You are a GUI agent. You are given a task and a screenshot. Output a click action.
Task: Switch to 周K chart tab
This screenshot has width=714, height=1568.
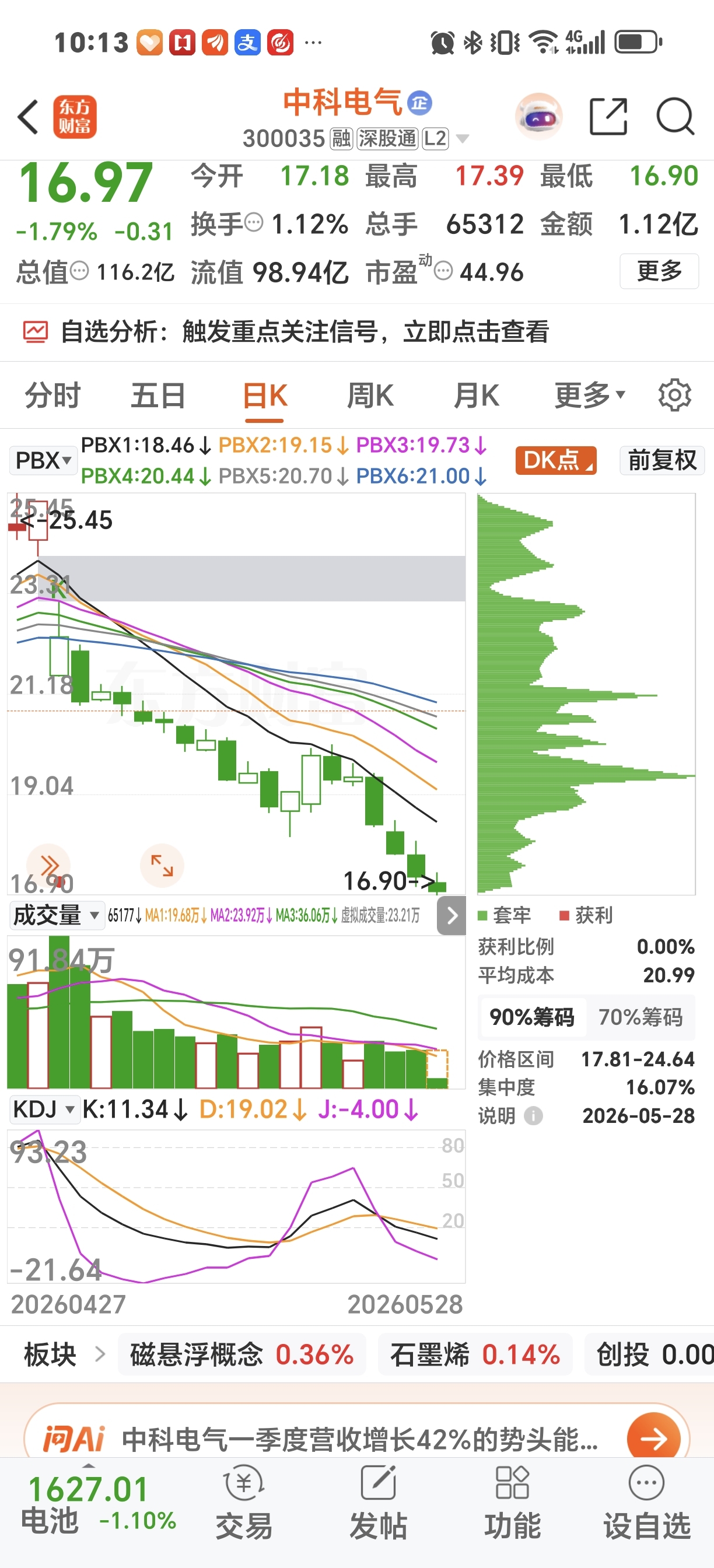tap(370, 395)
